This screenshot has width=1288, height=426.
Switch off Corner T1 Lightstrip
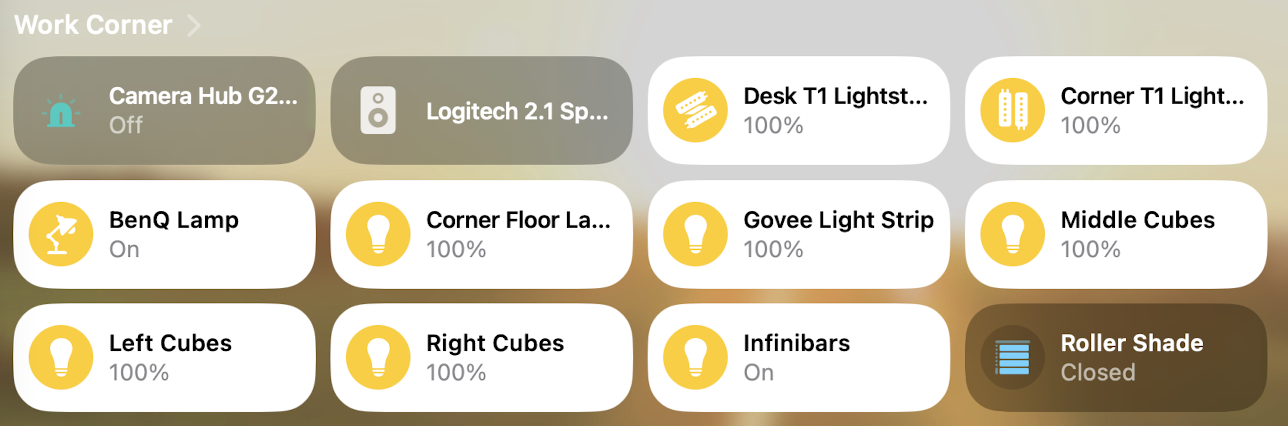coord(1012,111)
